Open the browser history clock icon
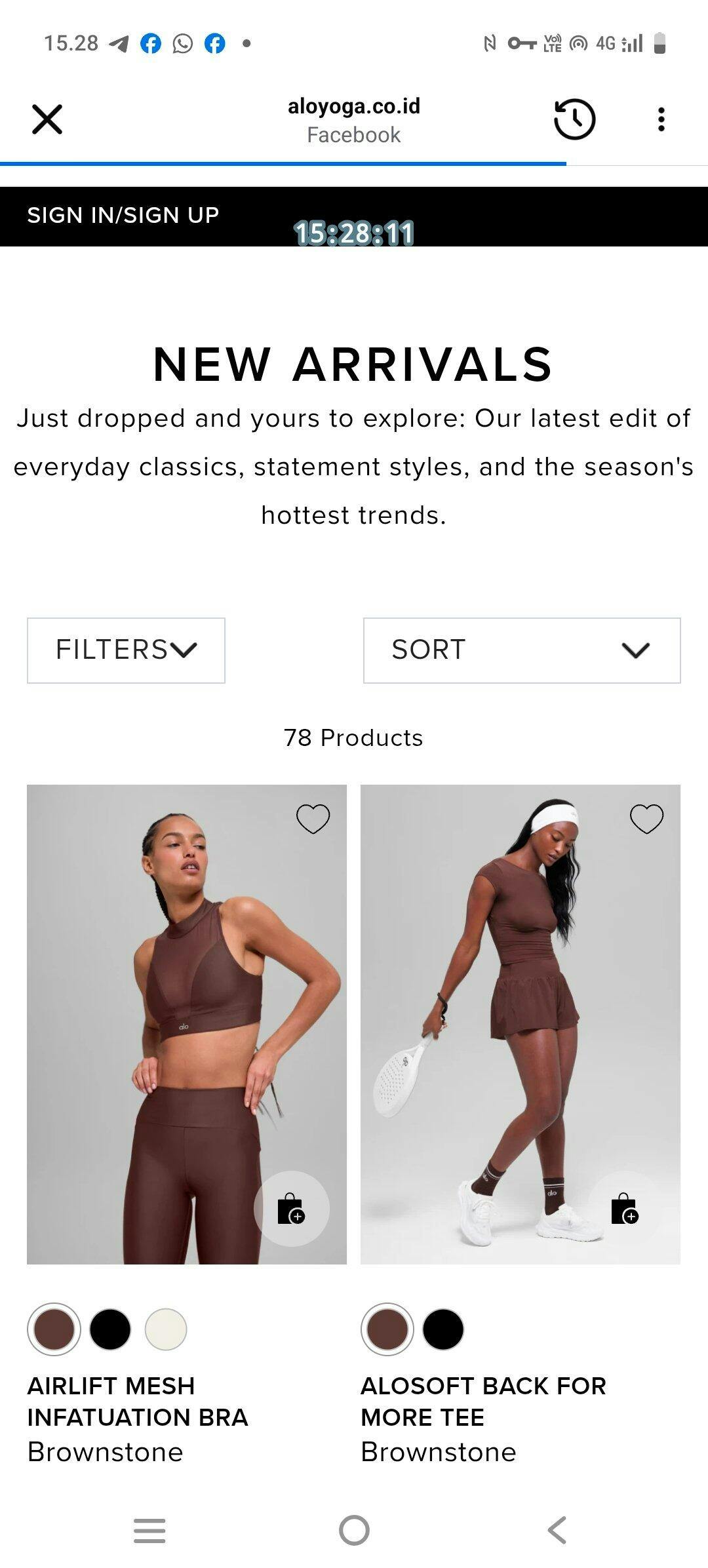This screenshot has width=708, height=1568. 574,119
